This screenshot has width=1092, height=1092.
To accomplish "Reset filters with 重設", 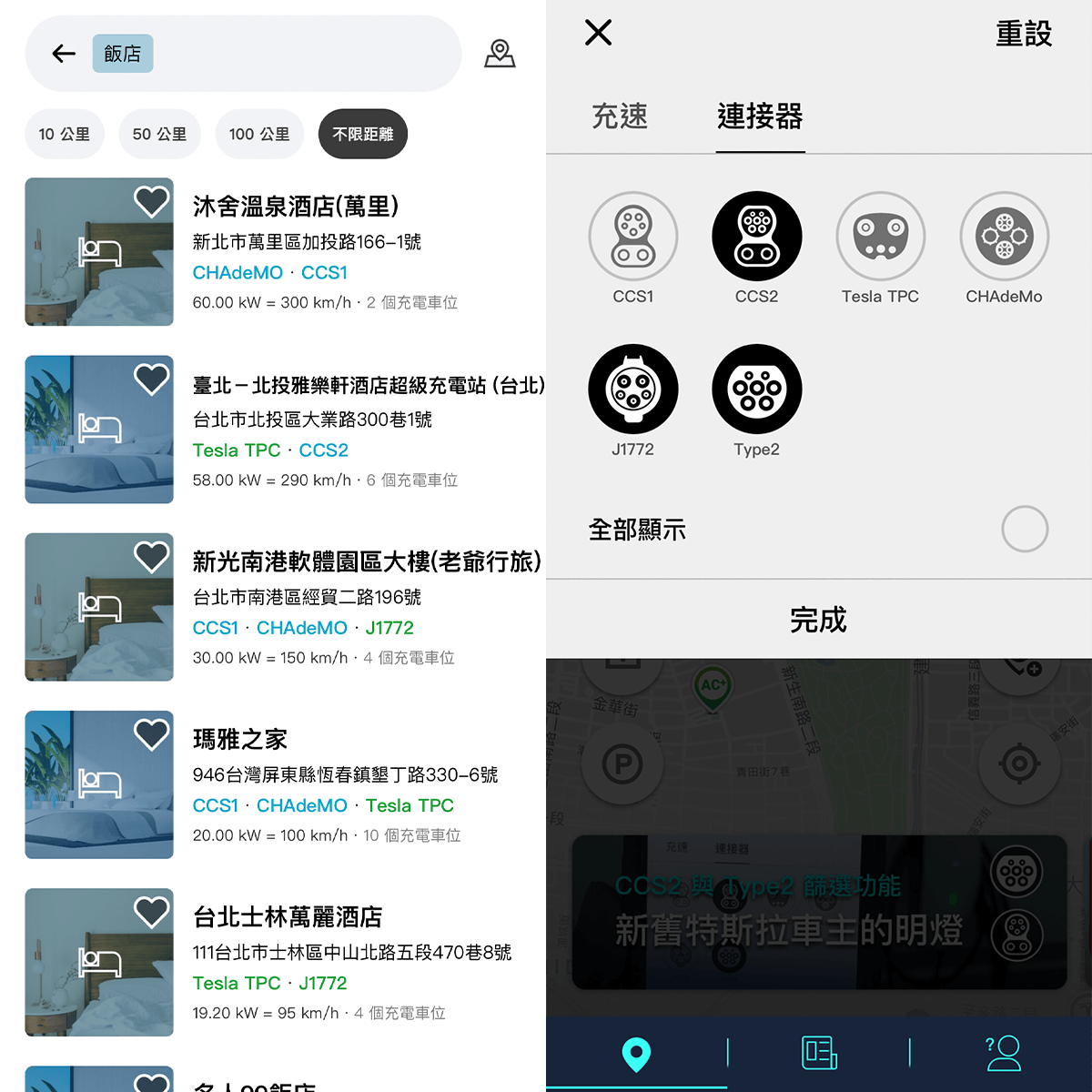I will pos(1023,34).
